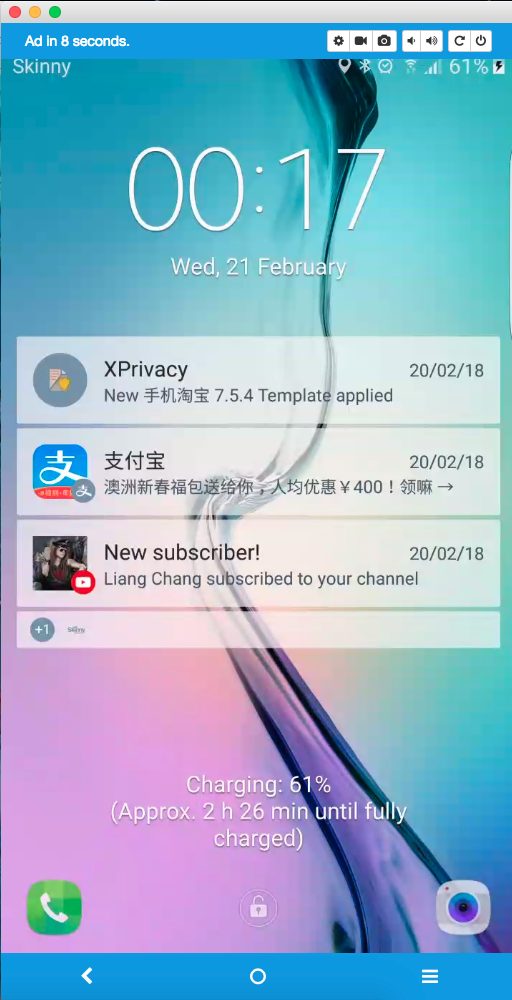Launch the phone dialer shortcut
The image size is (512, 1000).
[x=54, y=907]
